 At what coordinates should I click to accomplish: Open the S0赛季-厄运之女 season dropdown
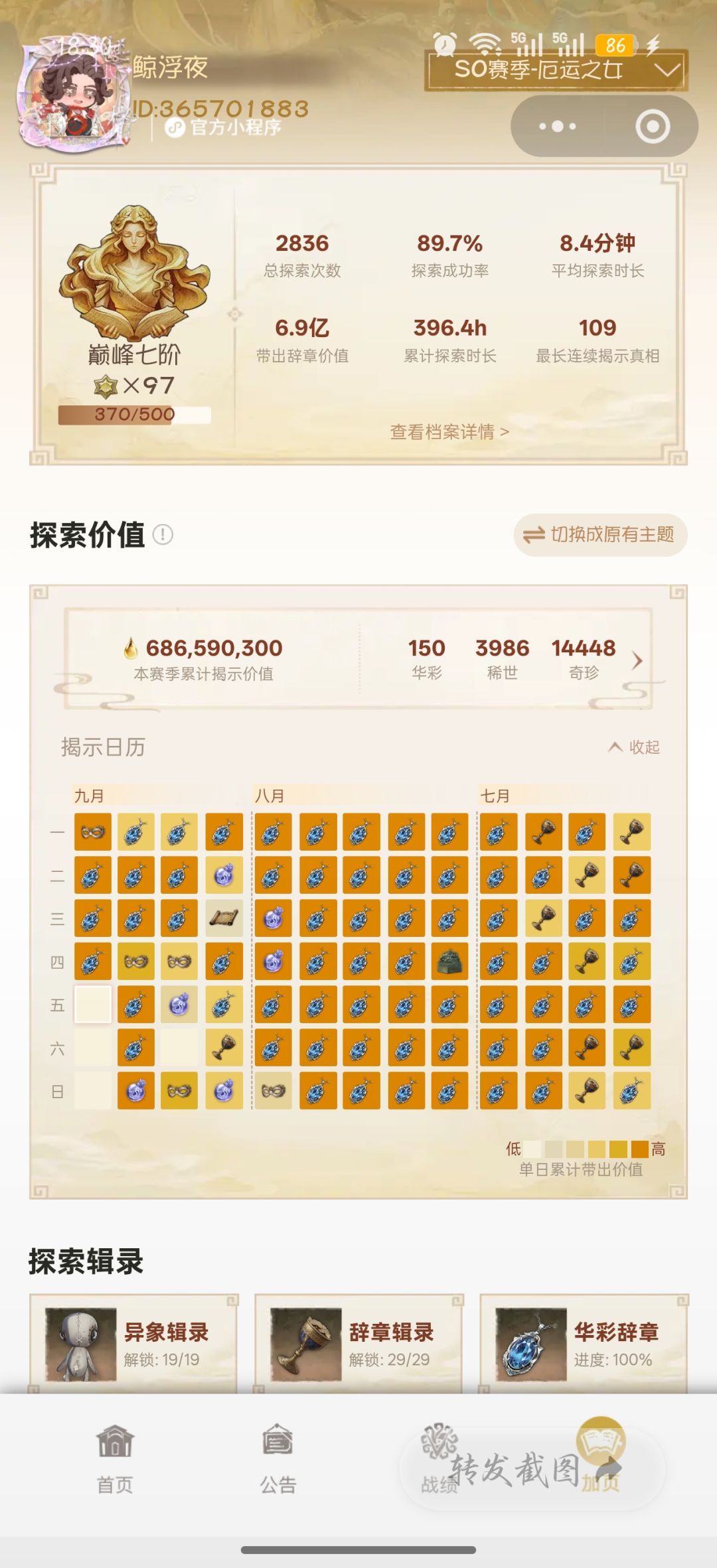click(556, 70)
